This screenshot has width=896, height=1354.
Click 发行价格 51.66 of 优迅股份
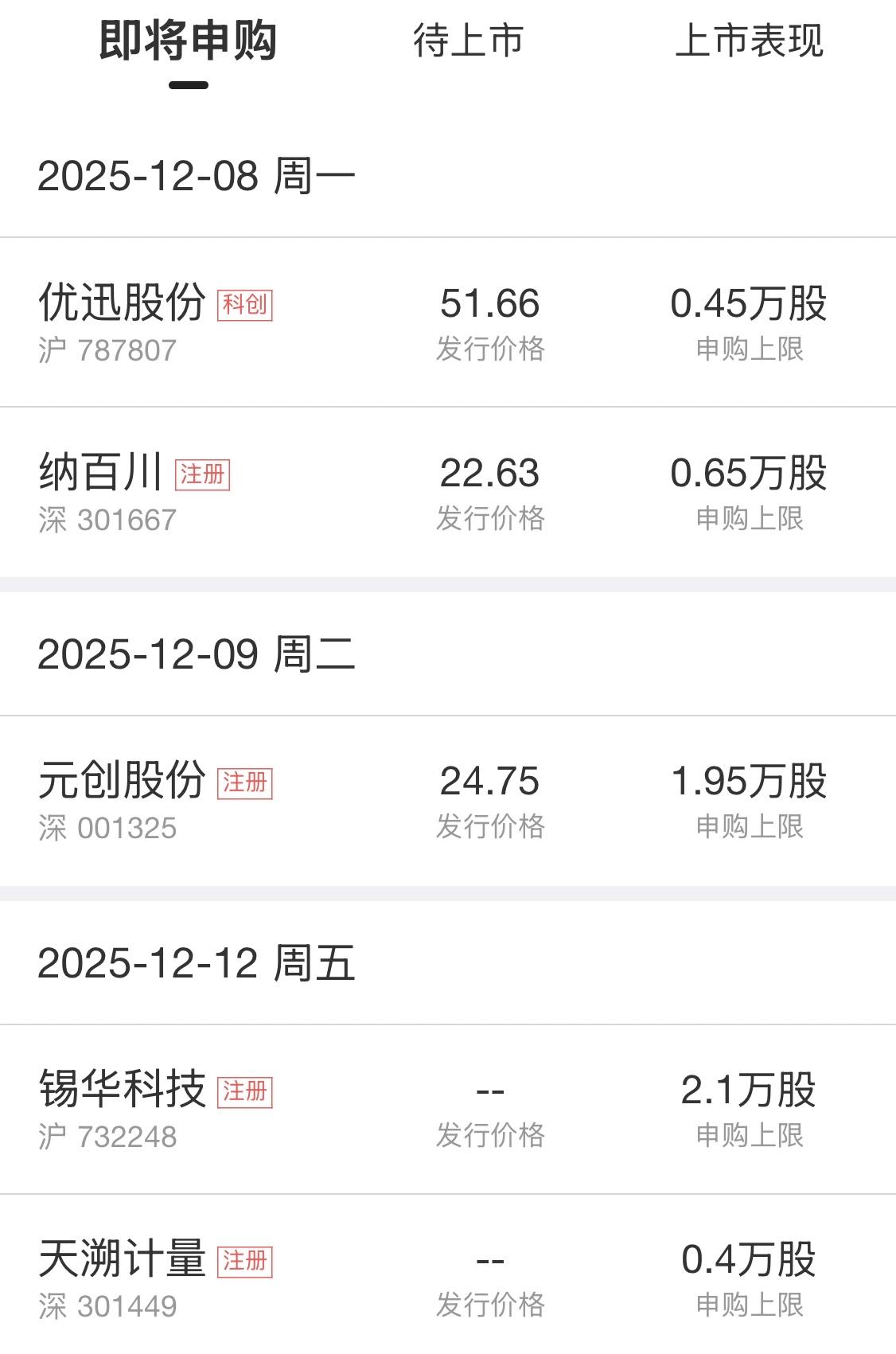[x=489, y=302]
